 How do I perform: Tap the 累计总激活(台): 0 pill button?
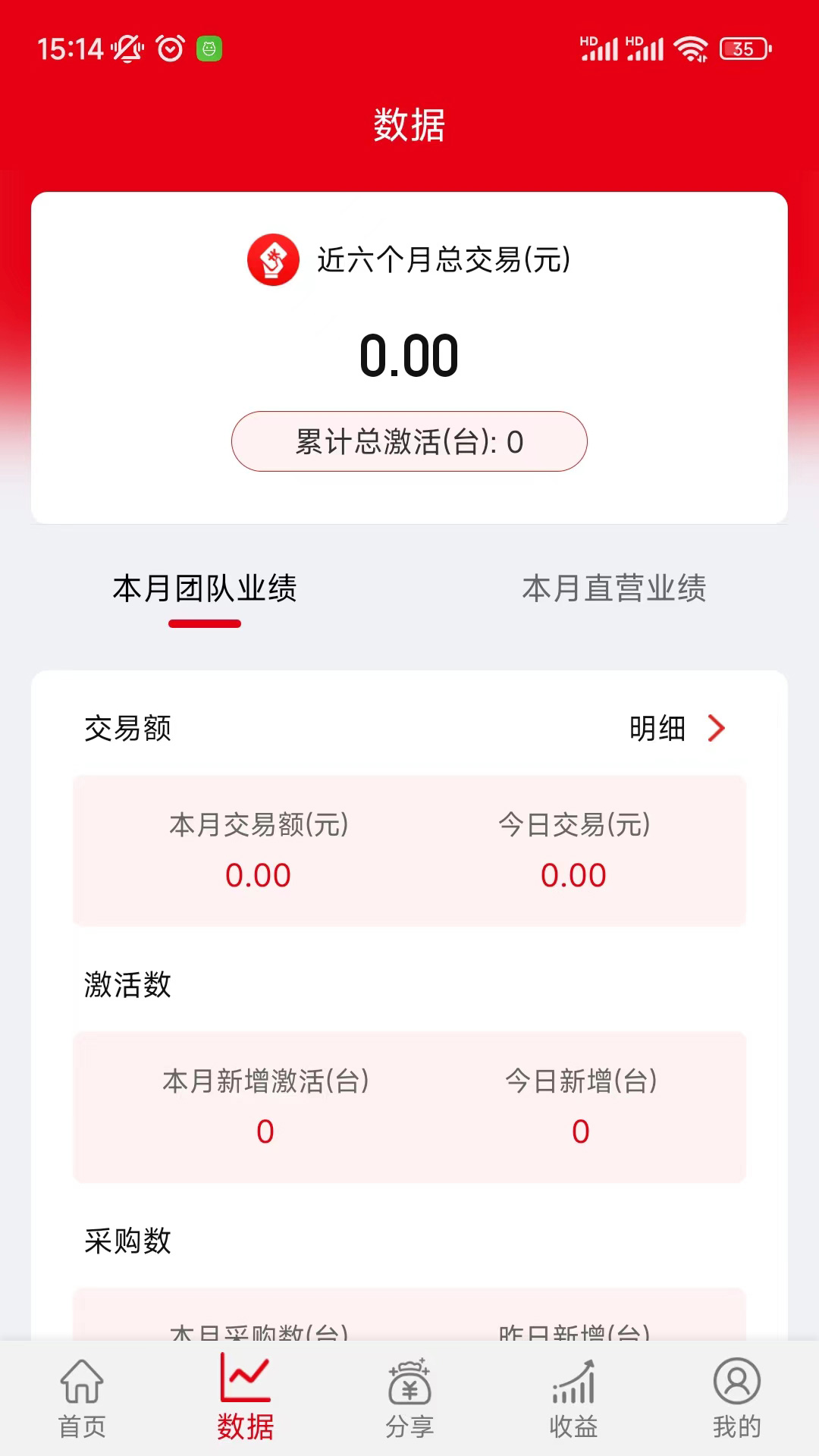point(409,441)
